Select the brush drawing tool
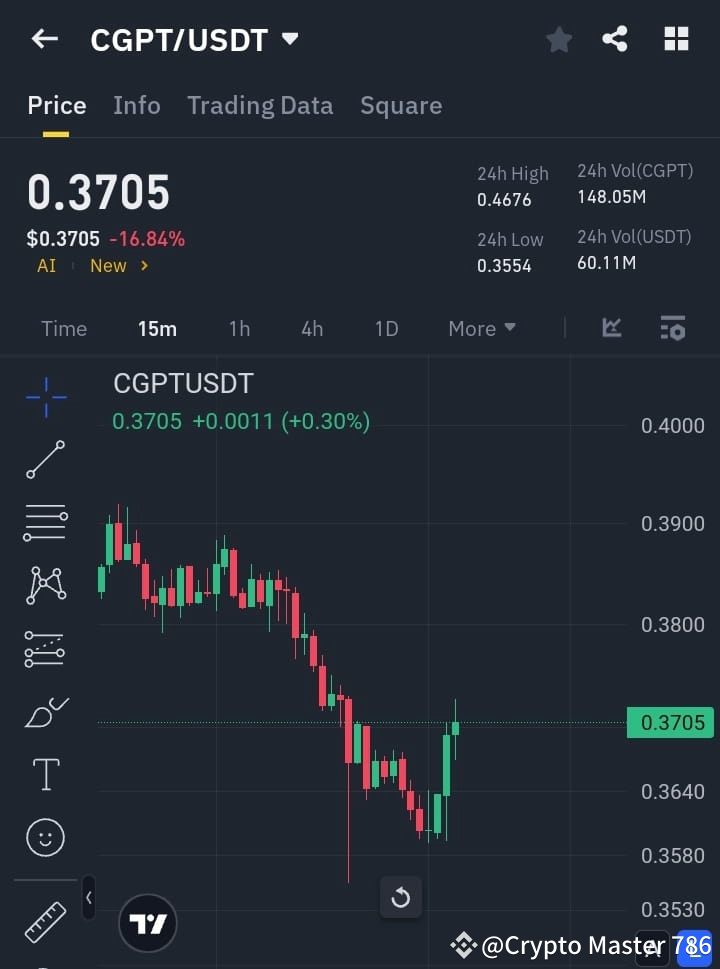This screenshot has height=969, width=720. tap(45, 711)
